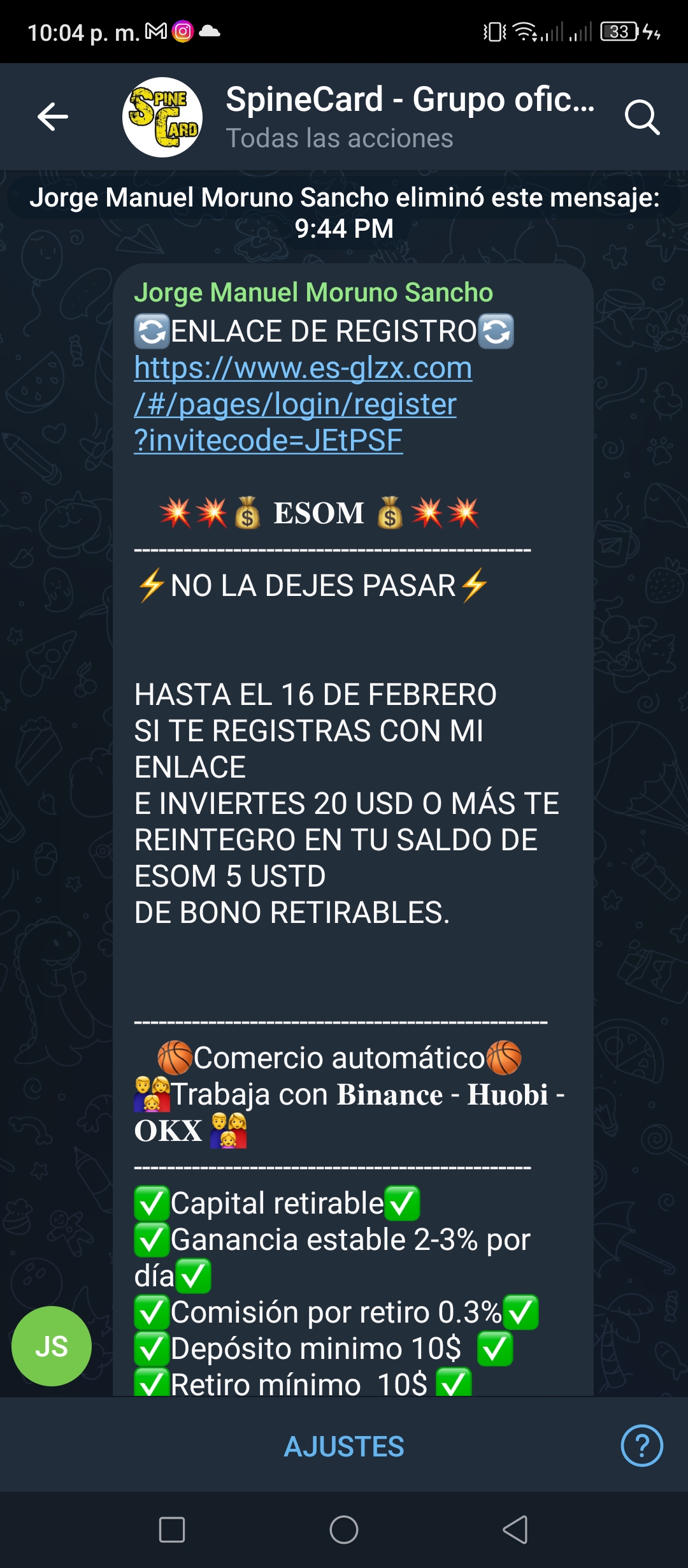Go to the system home screen

(344, 1530)
